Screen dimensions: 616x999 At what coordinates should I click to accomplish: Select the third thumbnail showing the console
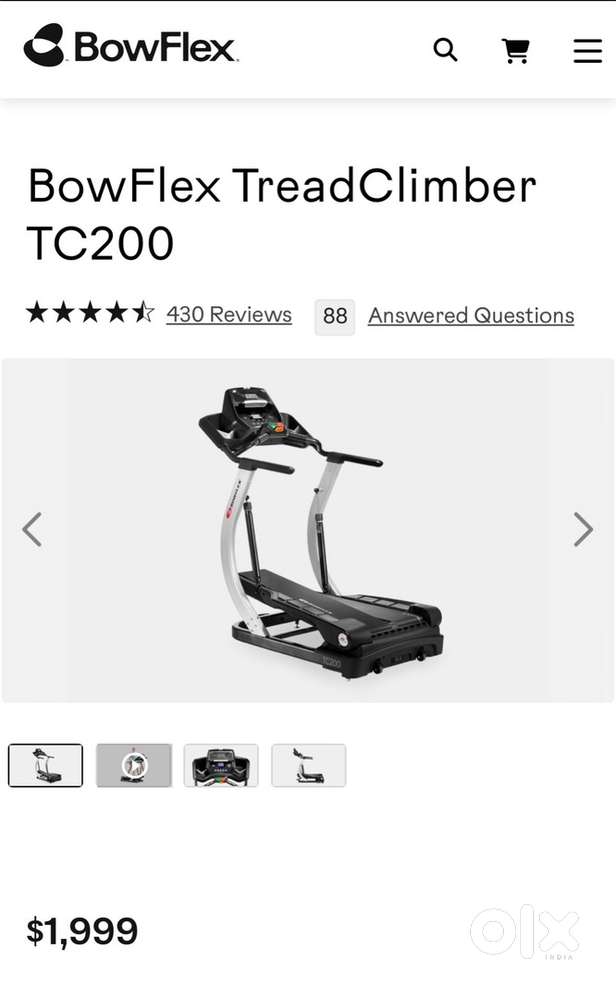point(221,765)
